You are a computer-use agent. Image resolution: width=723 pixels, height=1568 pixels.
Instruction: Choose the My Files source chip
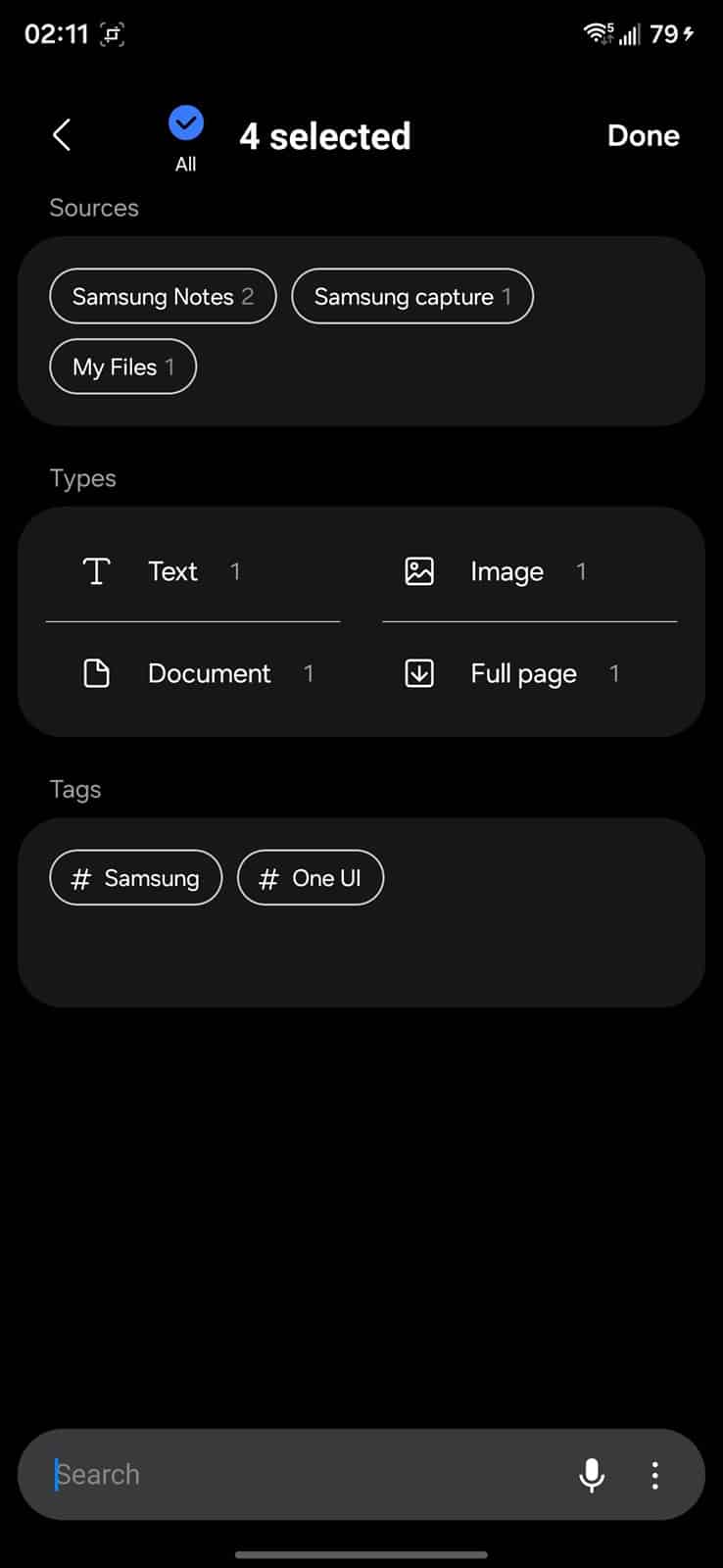122,367
